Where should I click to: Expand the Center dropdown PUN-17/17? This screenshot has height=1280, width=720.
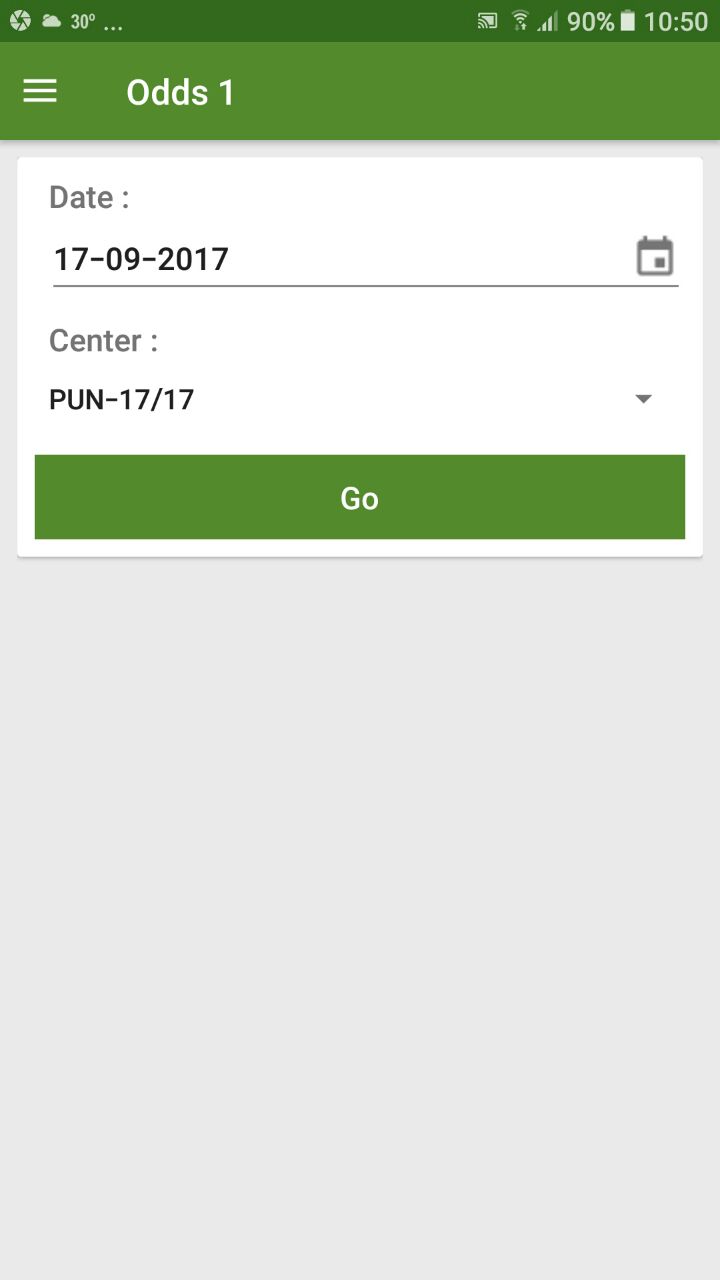(359, 400)
